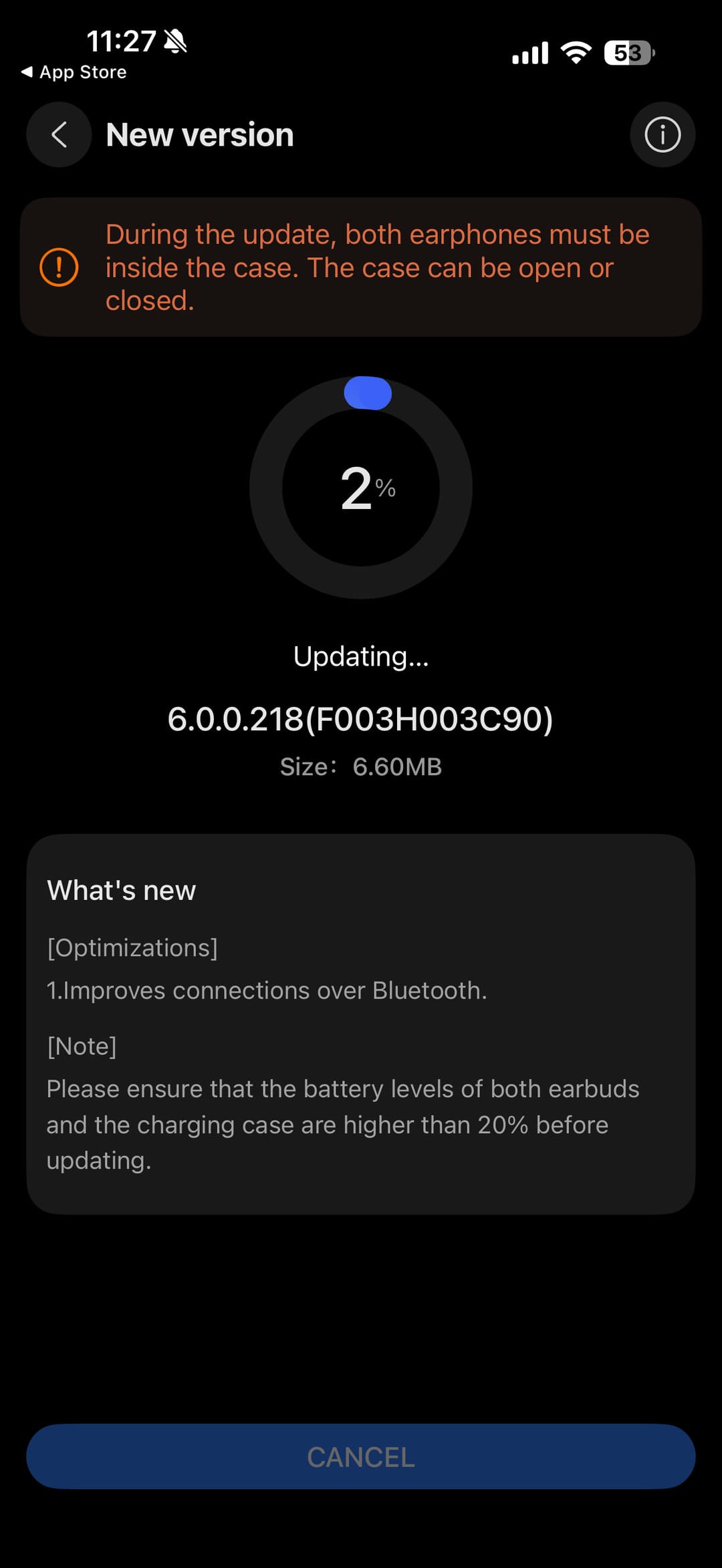Image resolution: width=722 pixels, height=1568 pixels.
Task: Cancel the firmware update
Action: [361, 1456]
